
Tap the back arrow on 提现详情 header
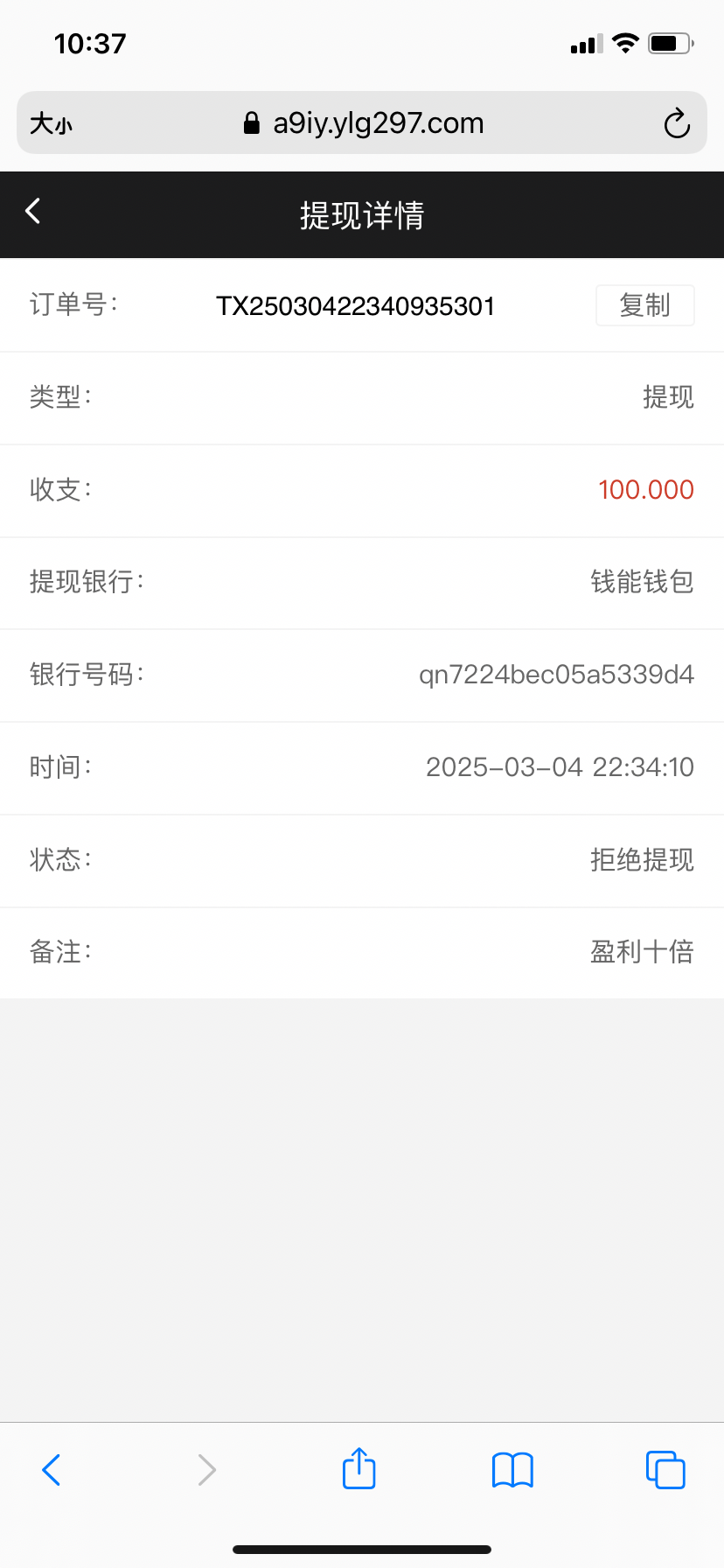pos(32,210)
